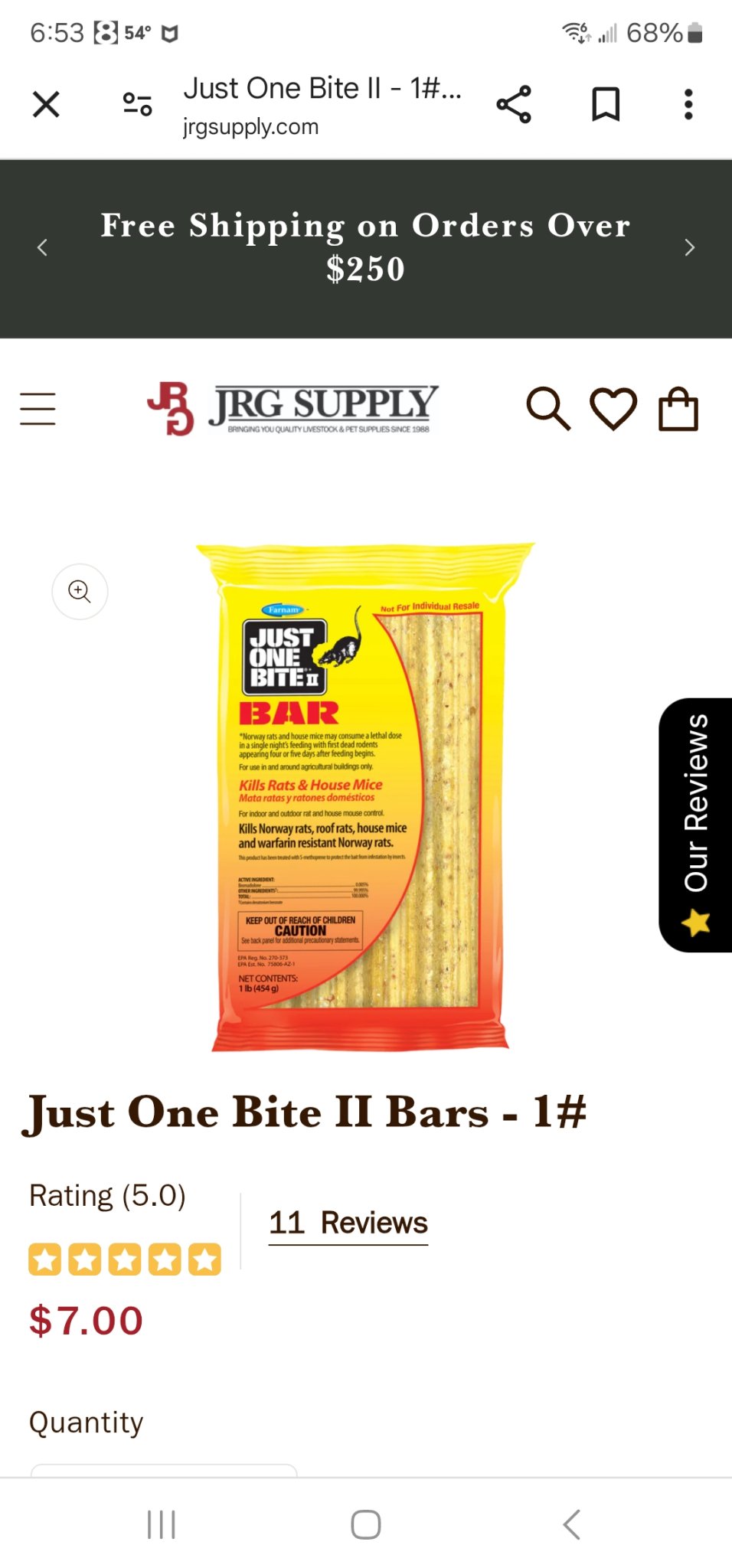Open the Our Reviews side tab

point(695,825)
